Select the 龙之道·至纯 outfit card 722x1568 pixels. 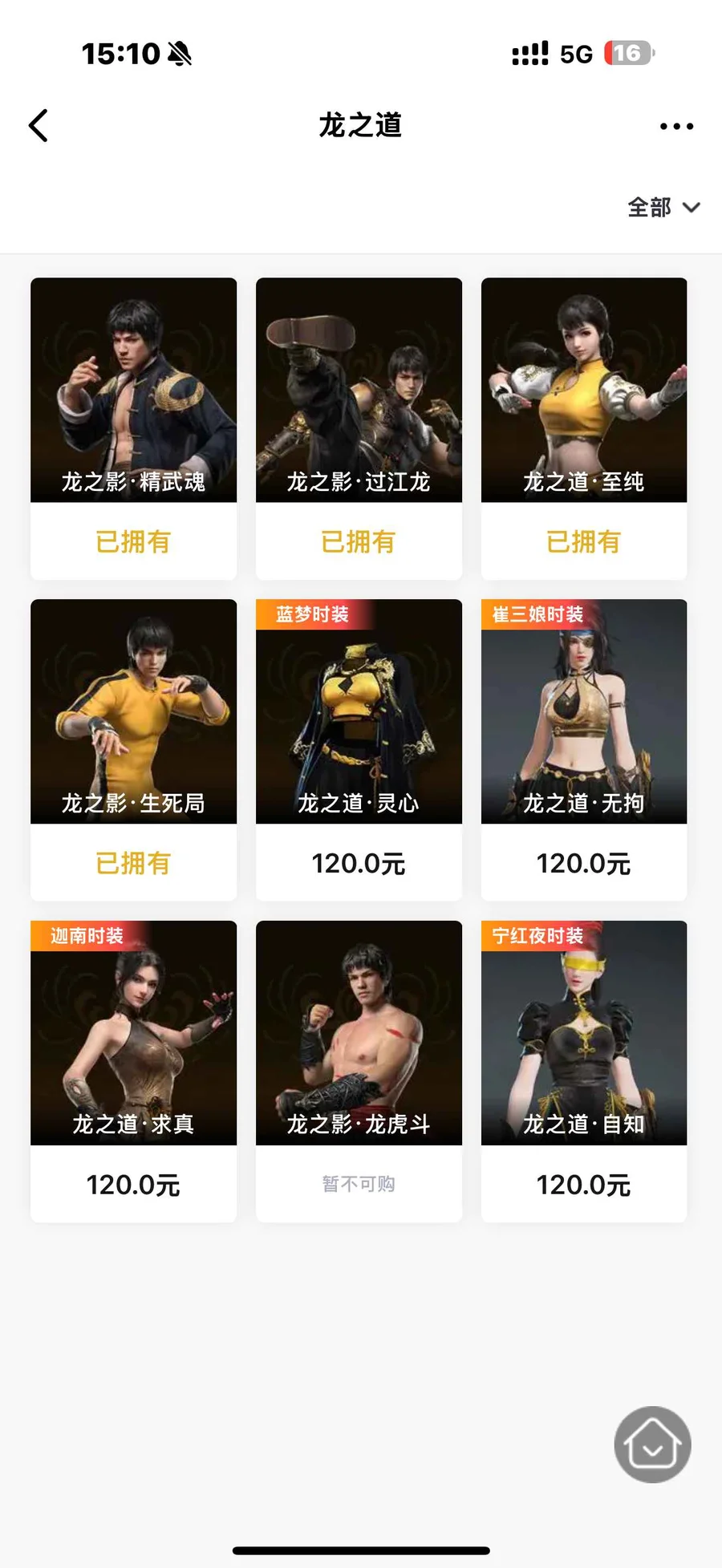tap(584, 391)
